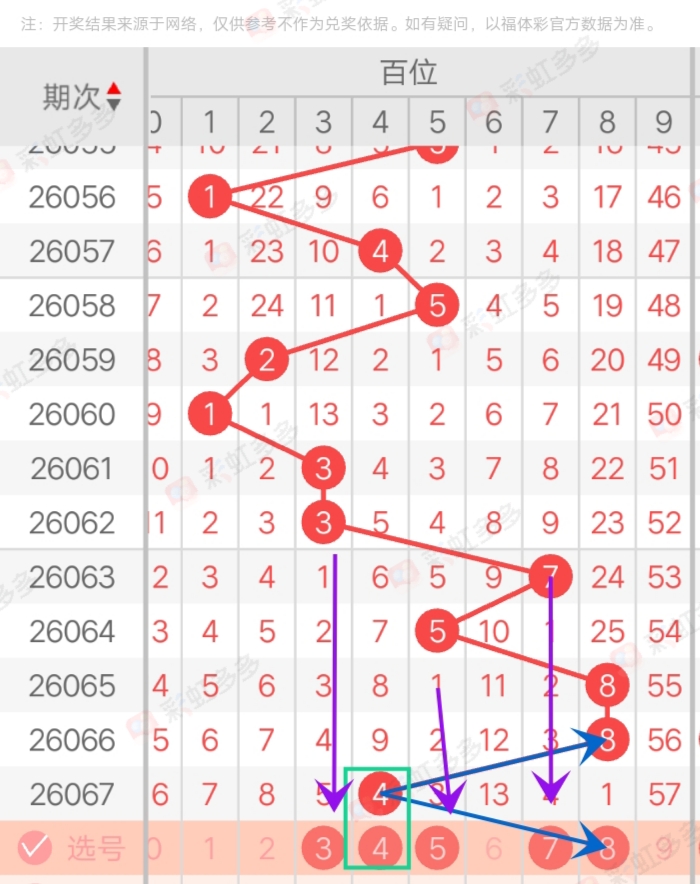Tap the 选号 check mark icon
This screenshot has width=700, height=884.
click(x=35, y=849)
